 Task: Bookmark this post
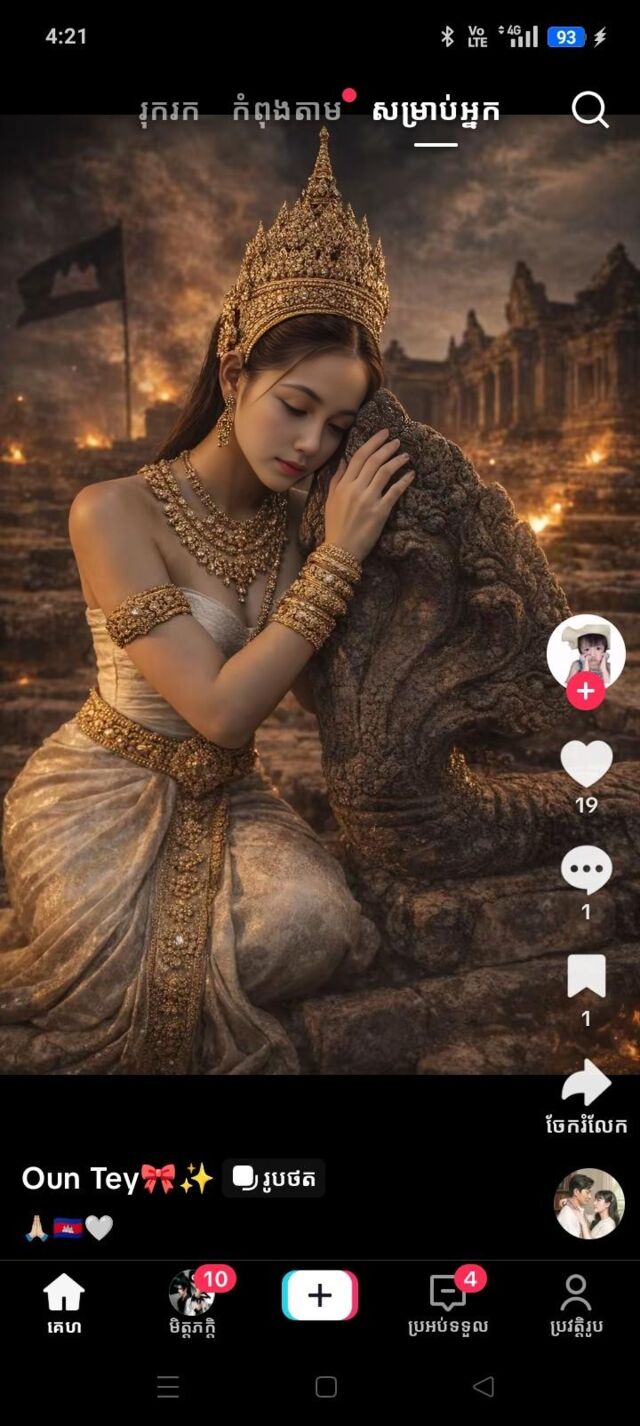tap(586, 976)
